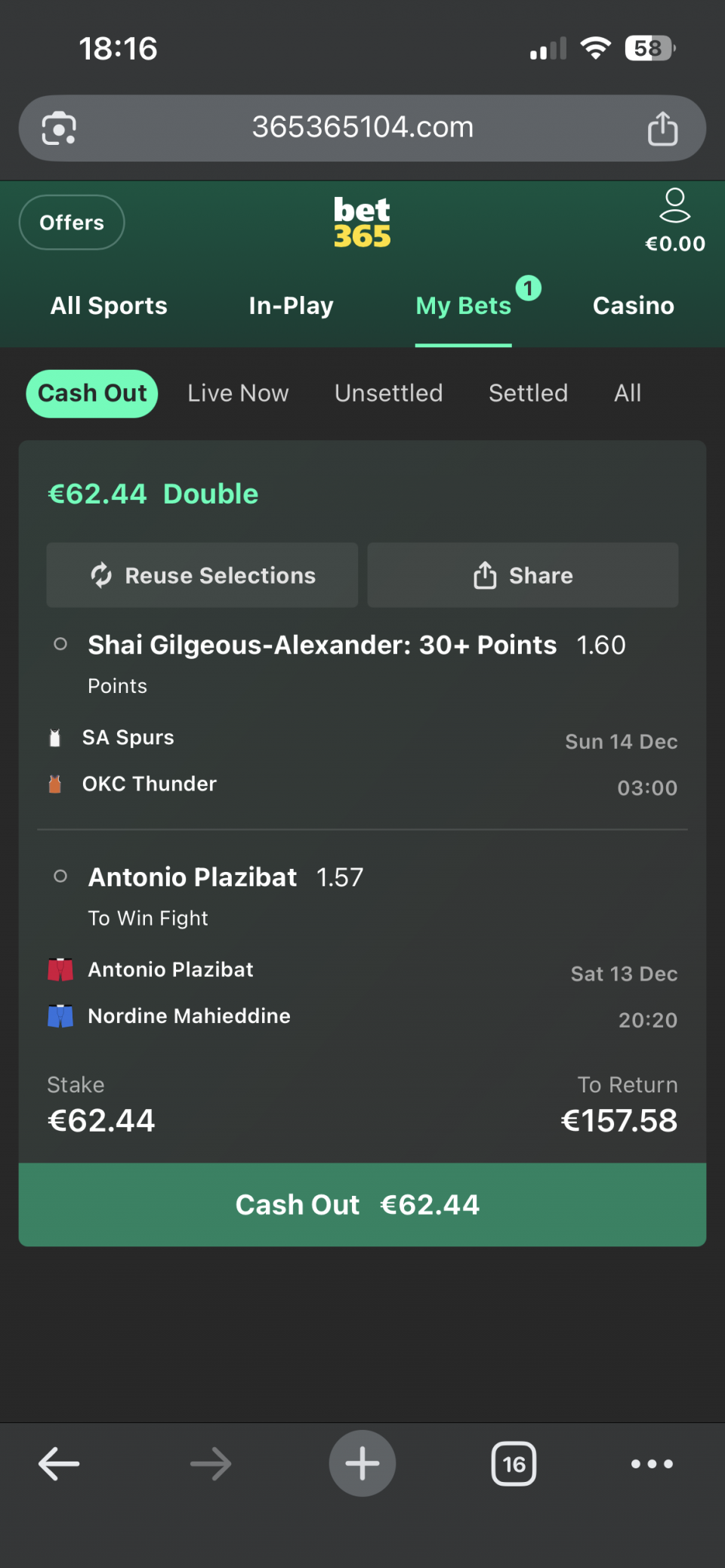
Task: Cash Out the bet for €62.44
Action: pos(362,1205)
